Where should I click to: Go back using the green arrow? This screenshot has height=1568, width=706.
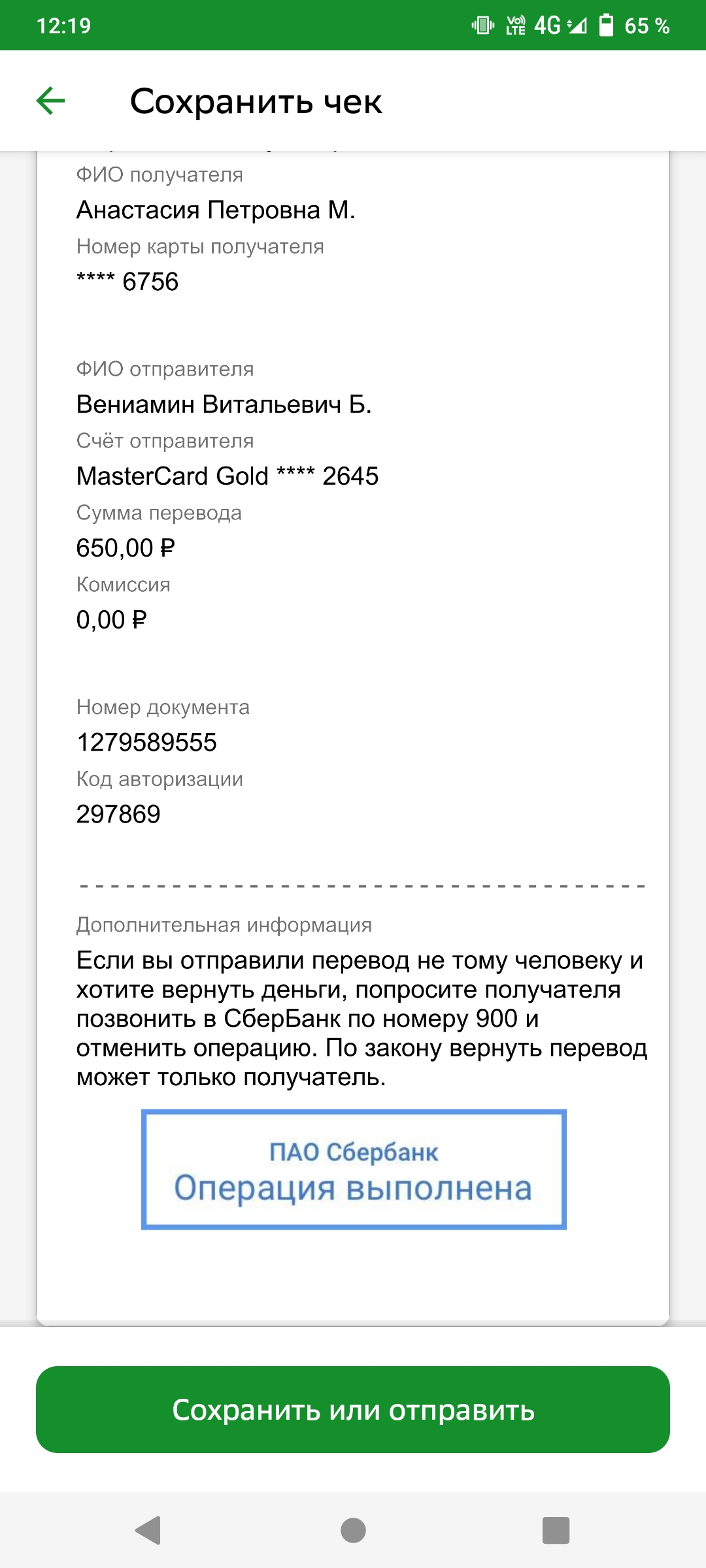point(50,101)
